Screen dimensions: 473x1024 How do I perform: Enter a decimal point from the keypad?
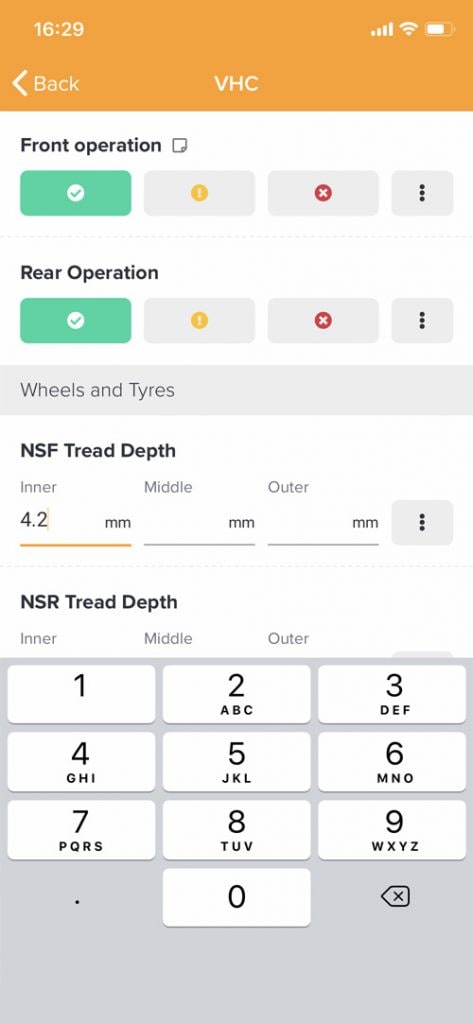[78, 897]
